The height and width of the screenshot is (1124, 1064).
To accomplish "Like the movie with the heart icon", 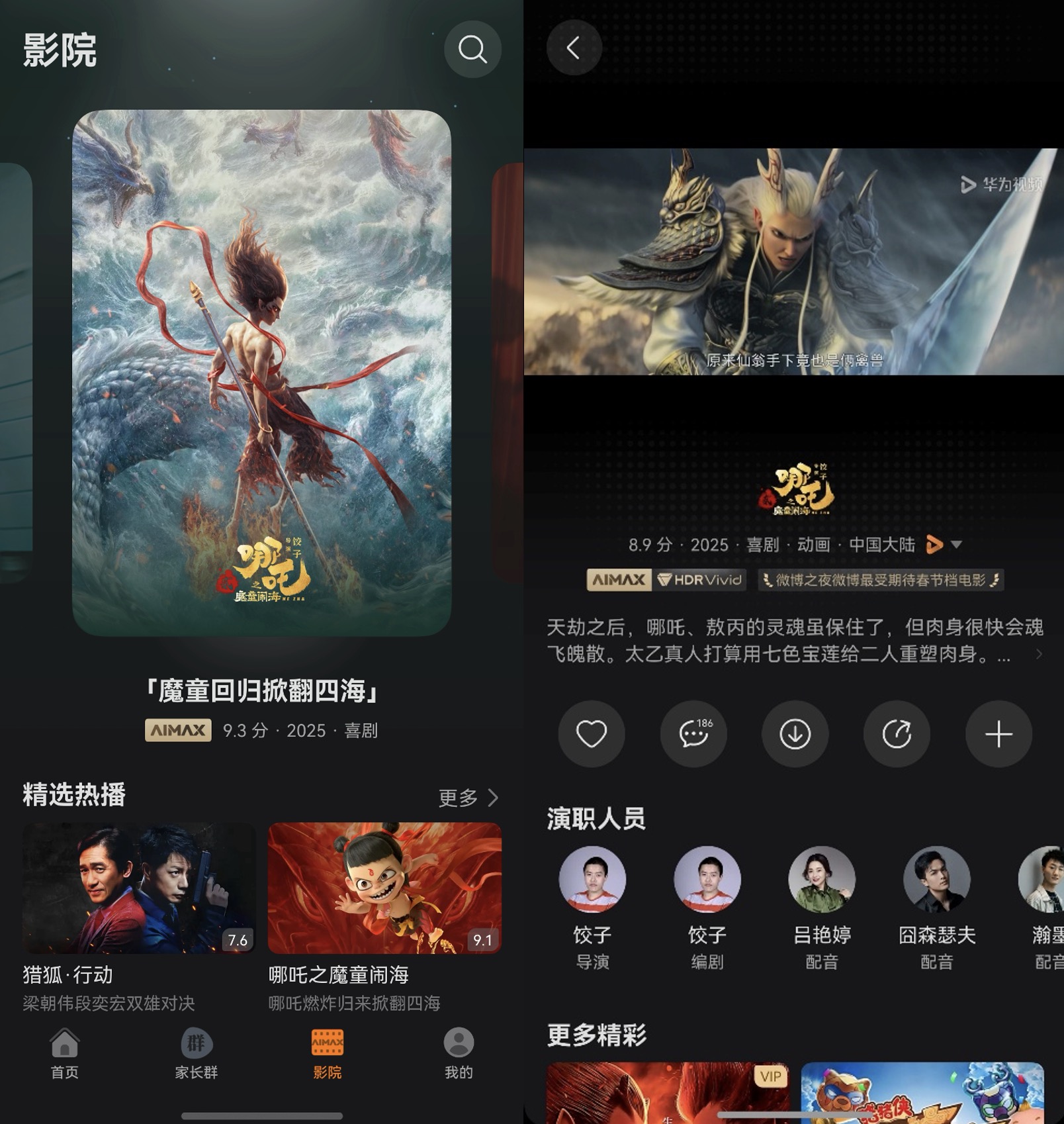I will tap(592, 734).
